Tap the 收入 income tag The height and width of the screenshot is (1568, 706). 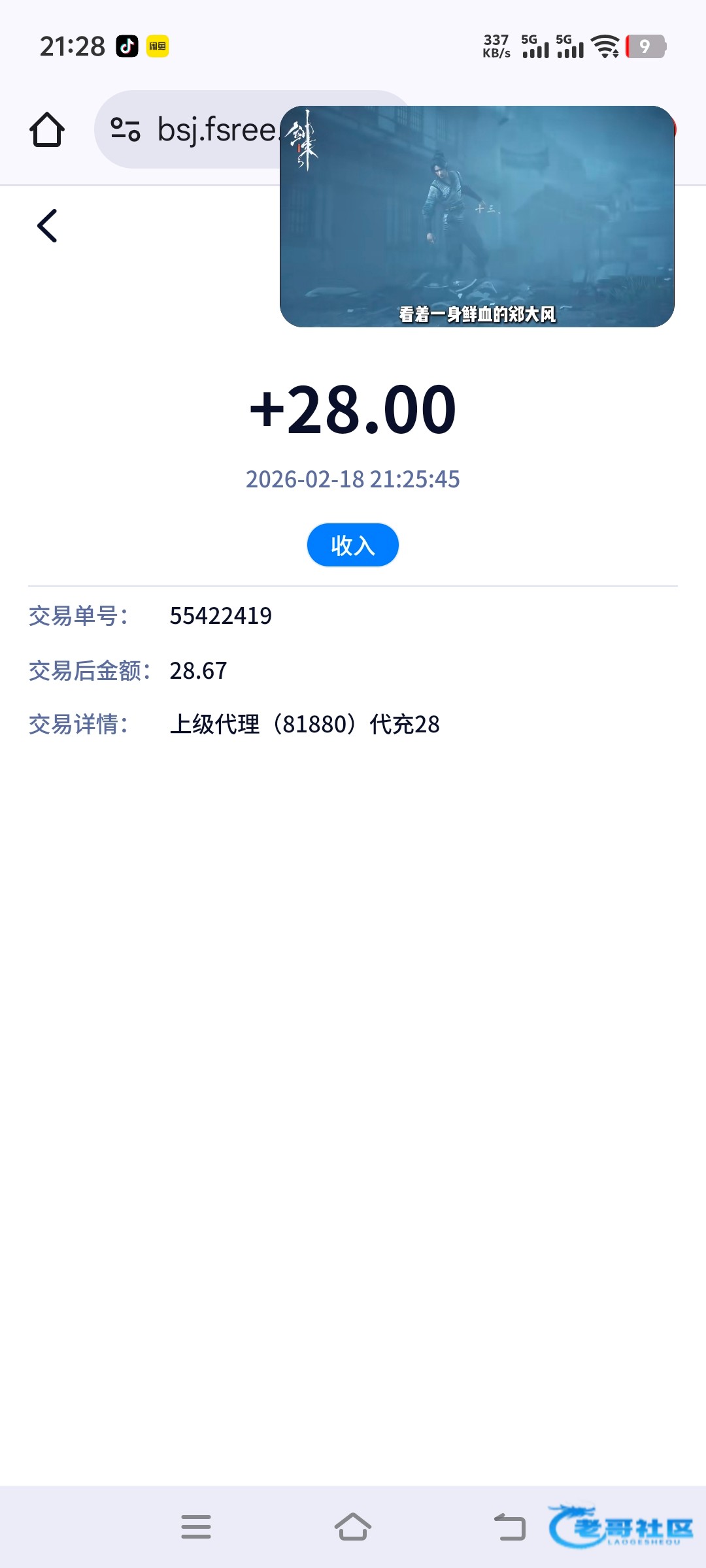[x=352, y=545]
